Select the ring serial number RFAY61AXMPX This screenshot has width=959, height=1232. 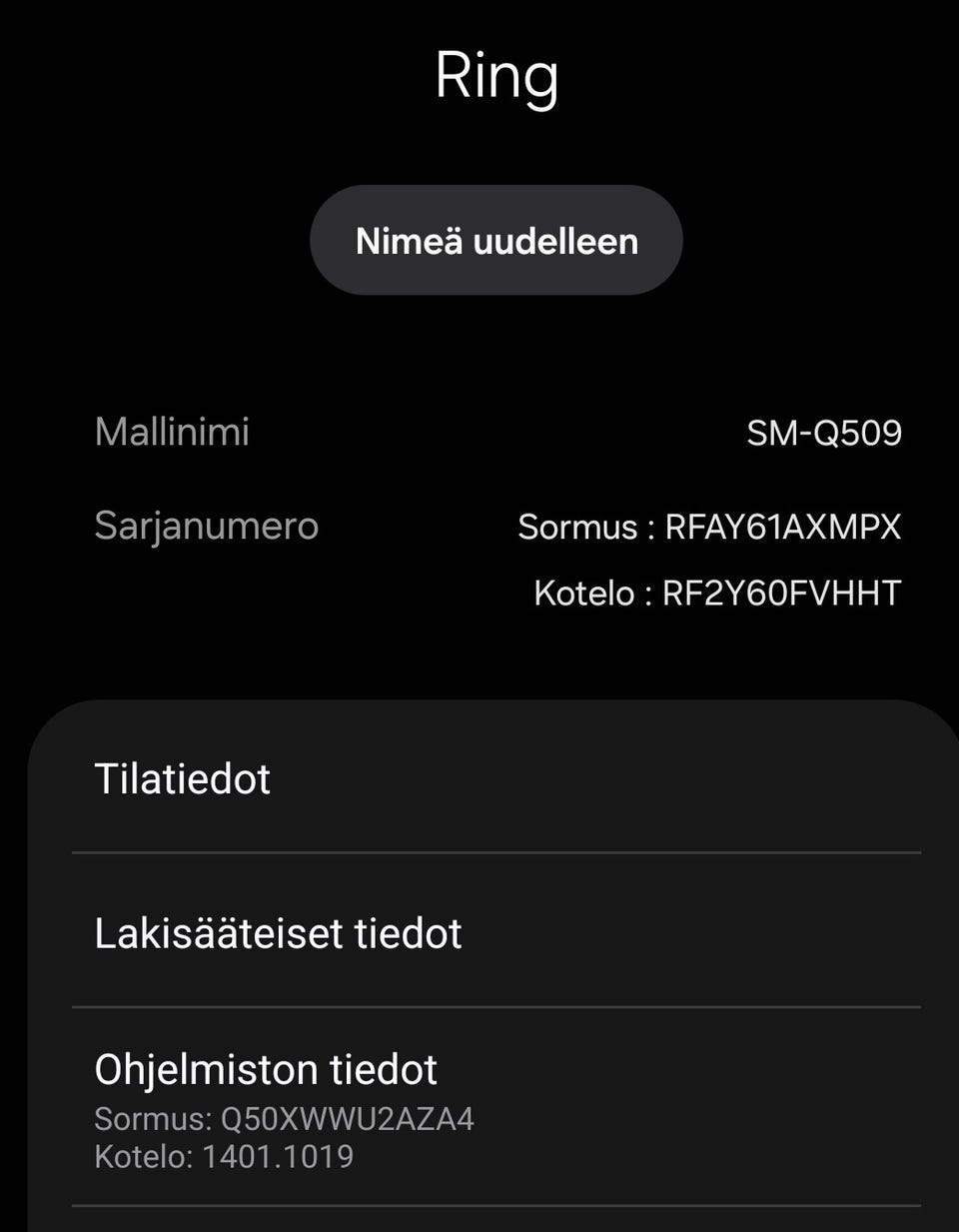pyautogui.click(x=780, y=527)
